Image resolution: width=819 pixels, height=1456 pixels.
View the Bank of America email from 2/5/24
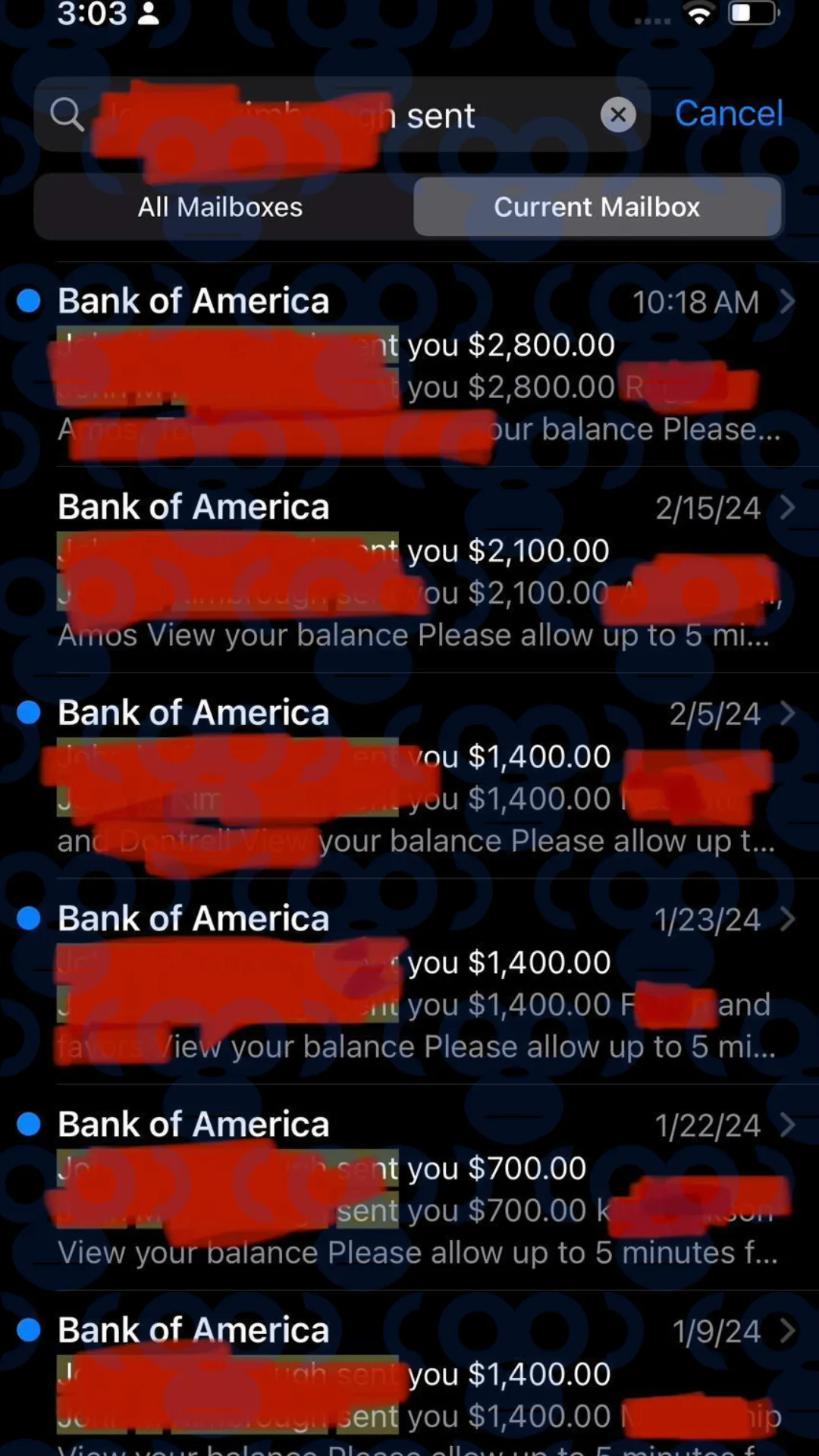click(x=409, y=776)
